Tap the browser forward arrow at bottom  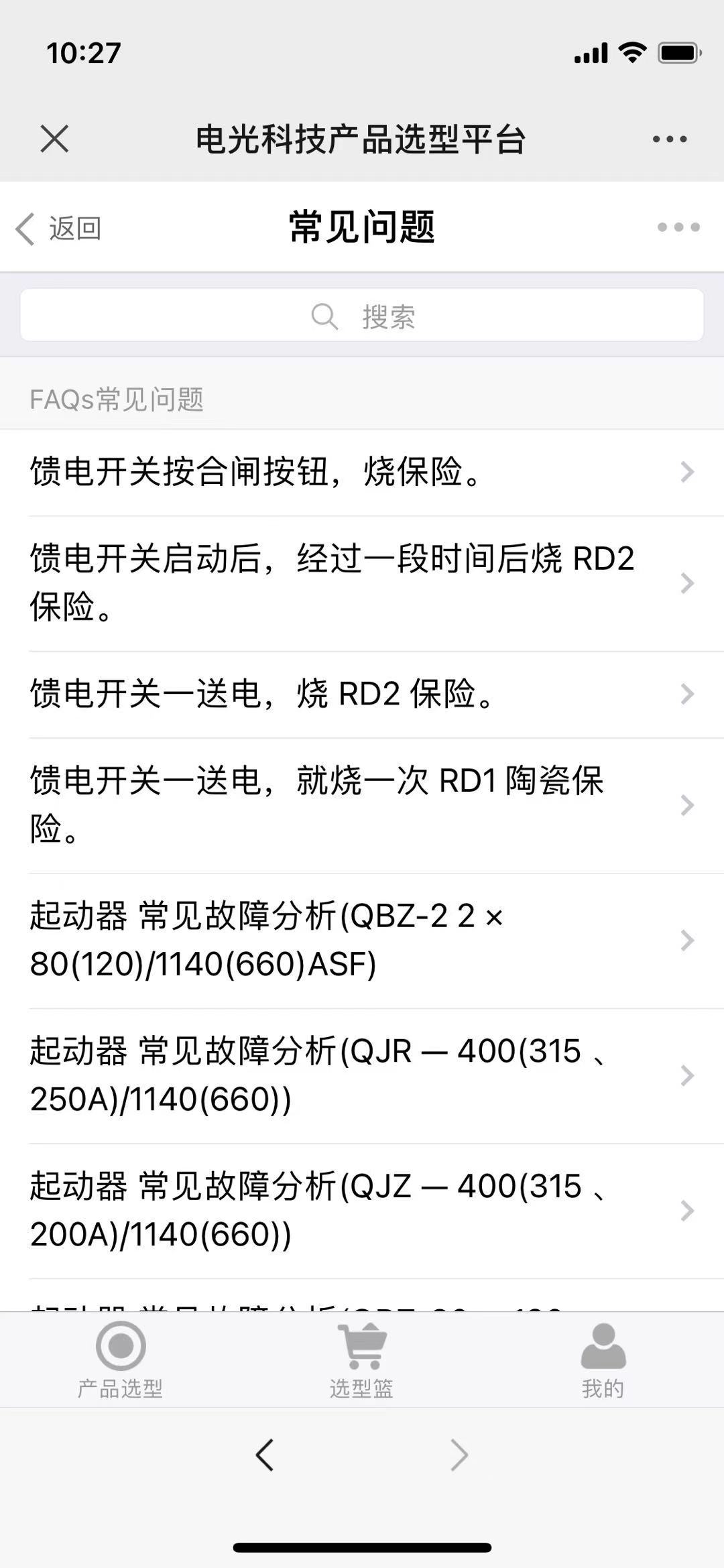(459, 1455)
